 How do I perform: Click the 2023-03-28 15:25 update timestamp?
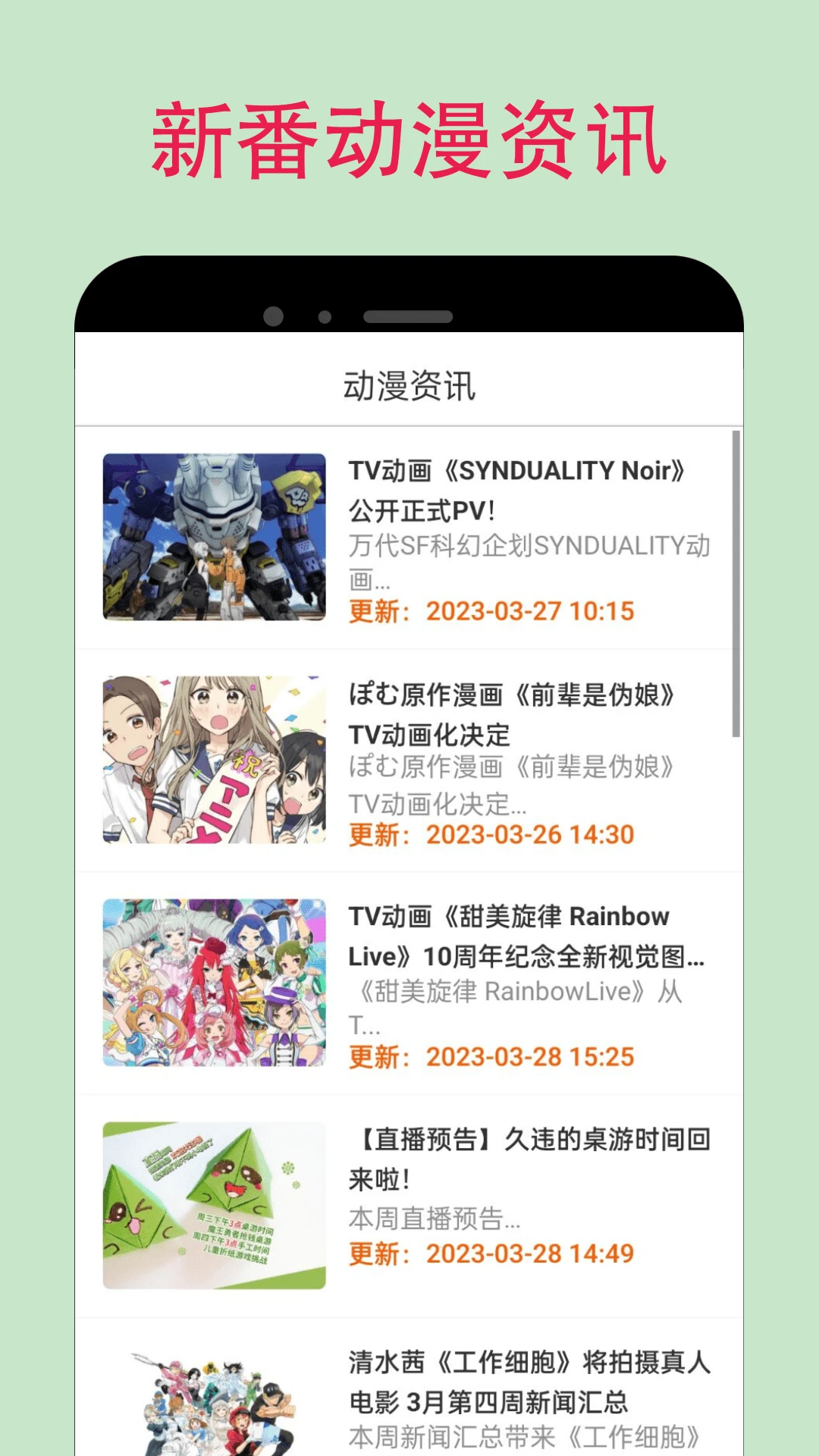493,1056
